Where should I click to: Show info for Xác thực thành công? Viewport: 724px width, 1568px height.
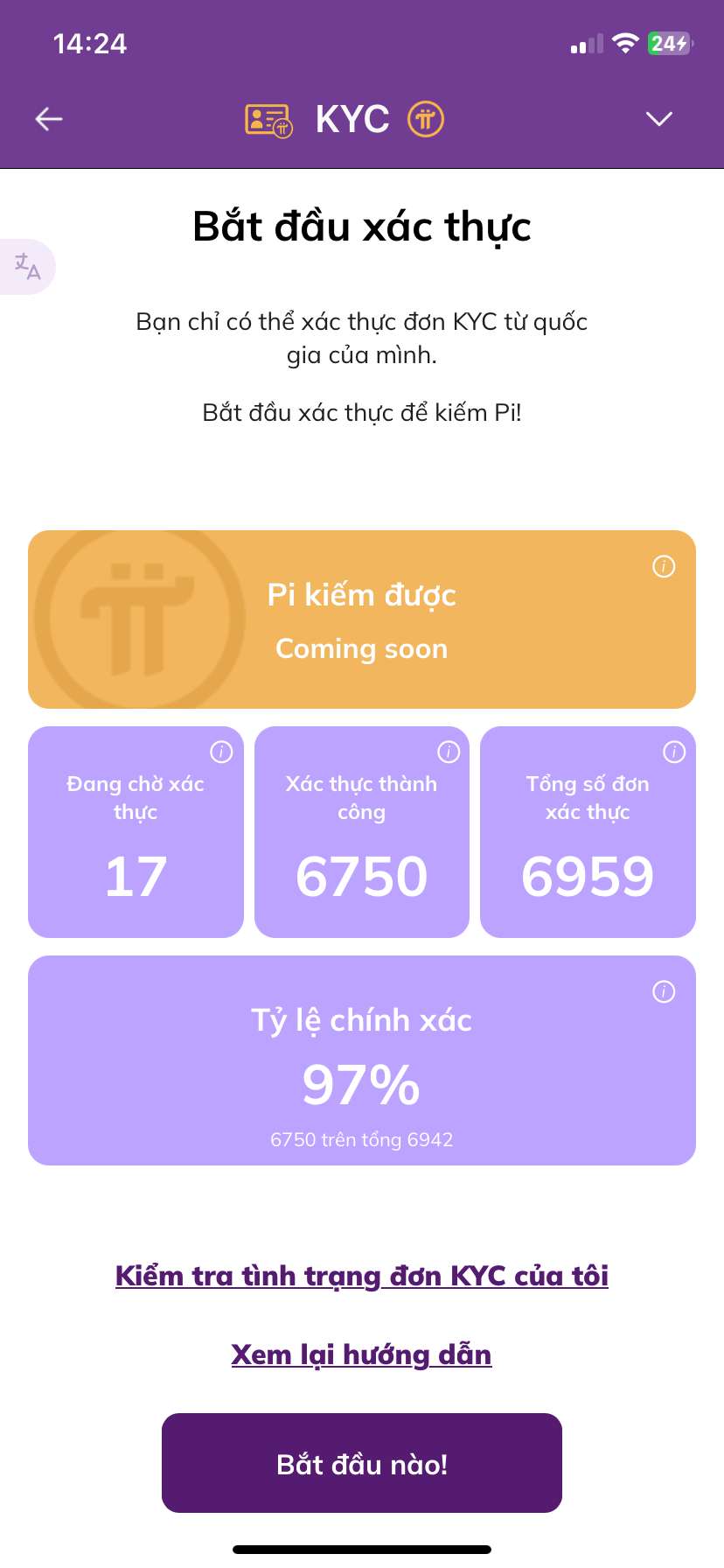[x=449, y=752]
